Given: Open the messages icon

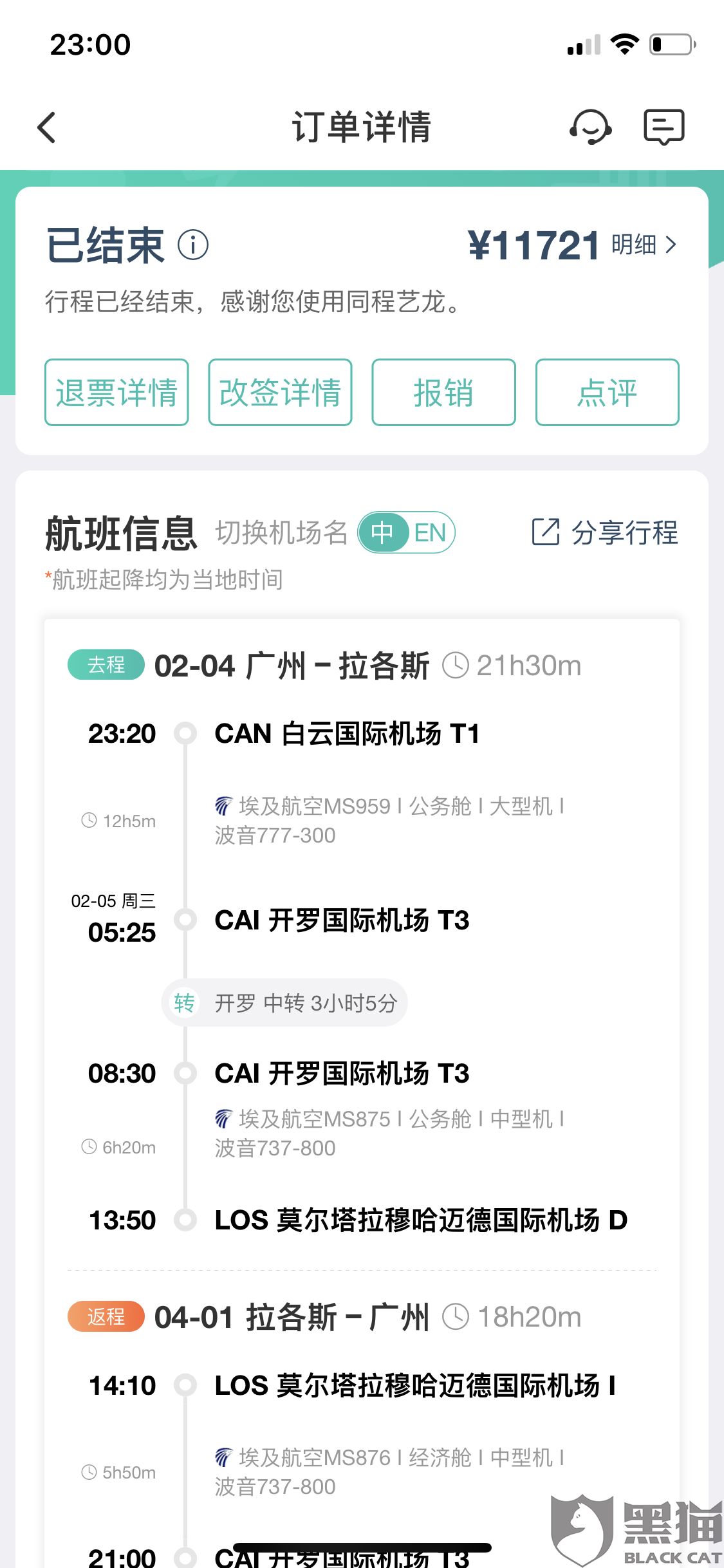Looking at the screenshot, I should 664,127.
